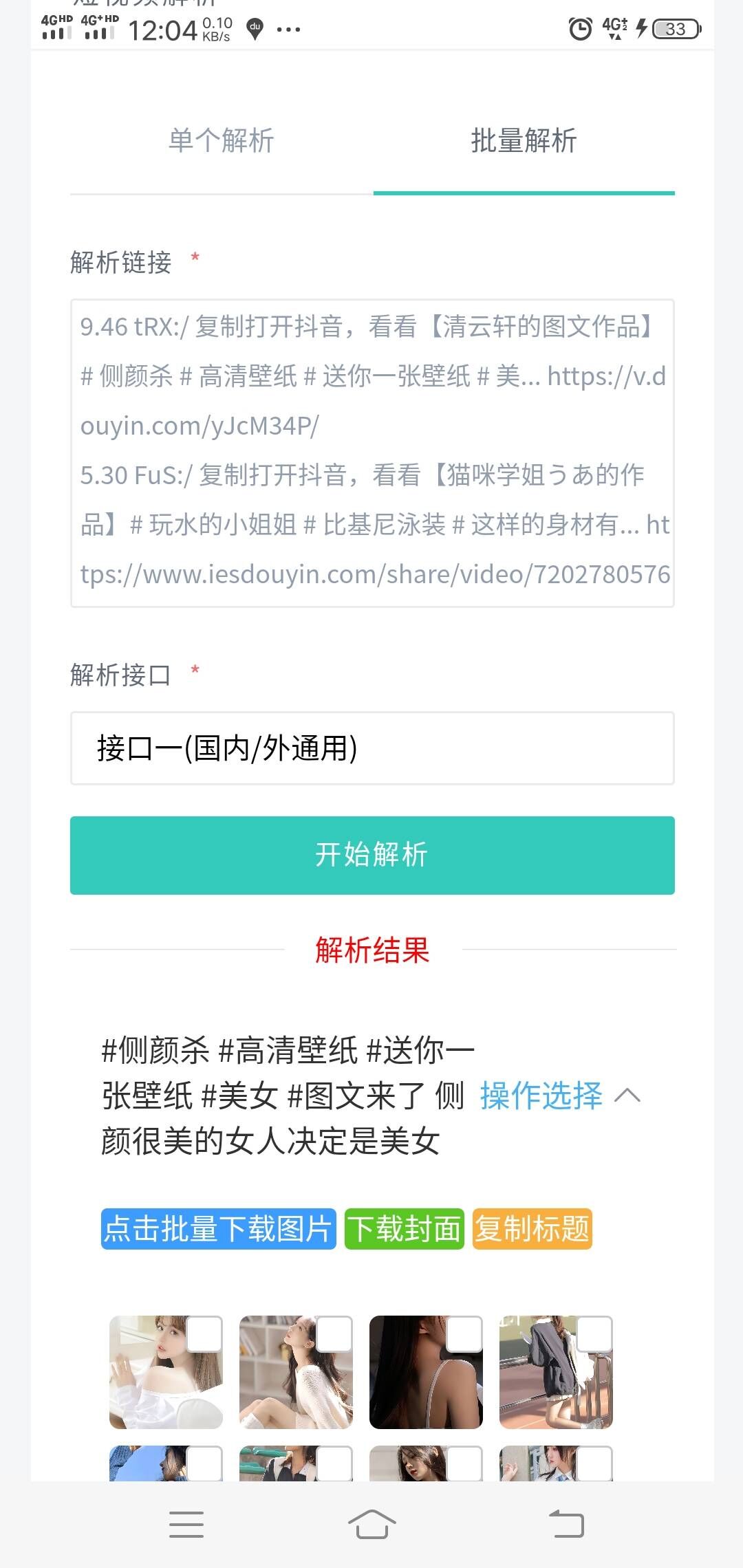This screenshot has width=743, height=1568.
Task: Tap the alarm clock icon in status bar
Action: (x=581, y=29)
